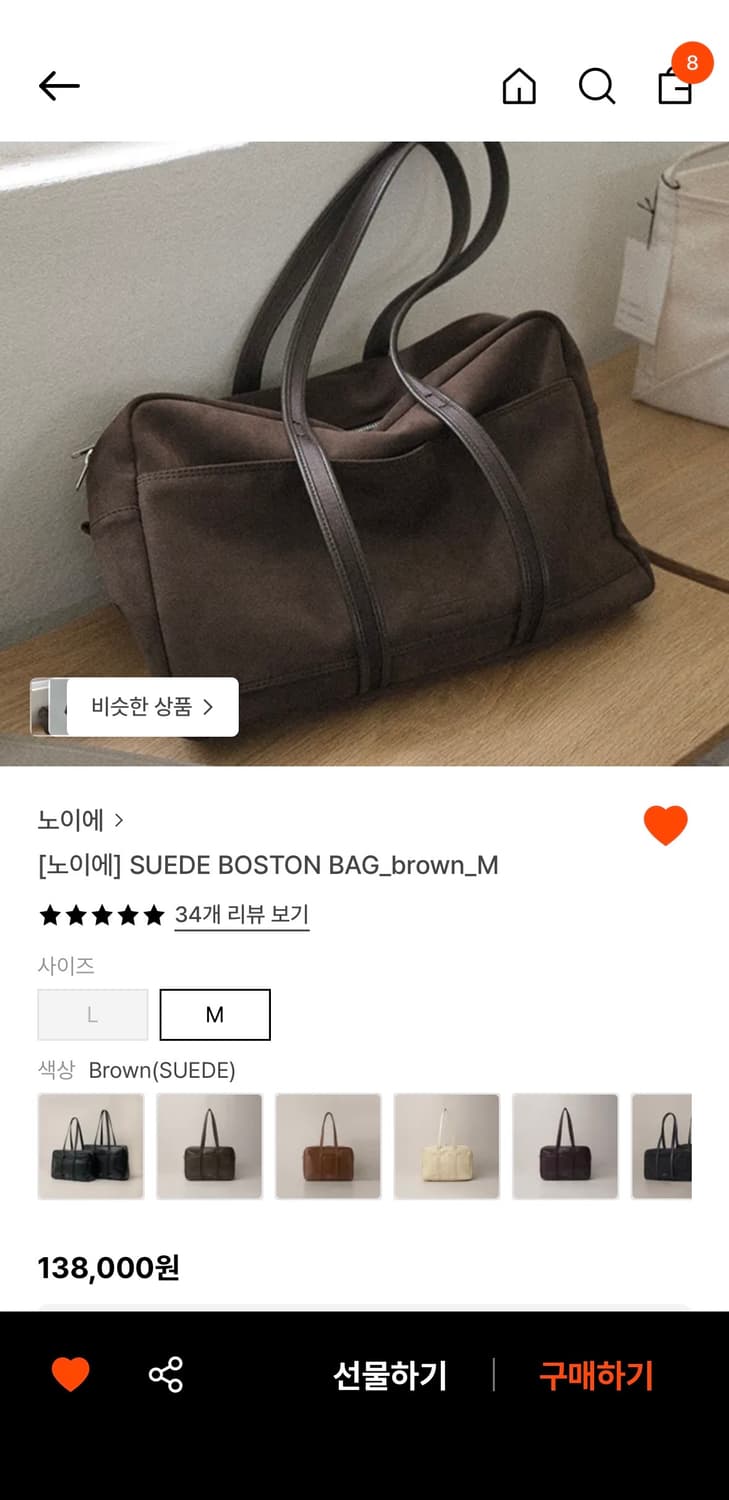Tap the cream bag thumbnail
The height and width of the screenshot is (1500, 729).
click(x=446, y=1146)
